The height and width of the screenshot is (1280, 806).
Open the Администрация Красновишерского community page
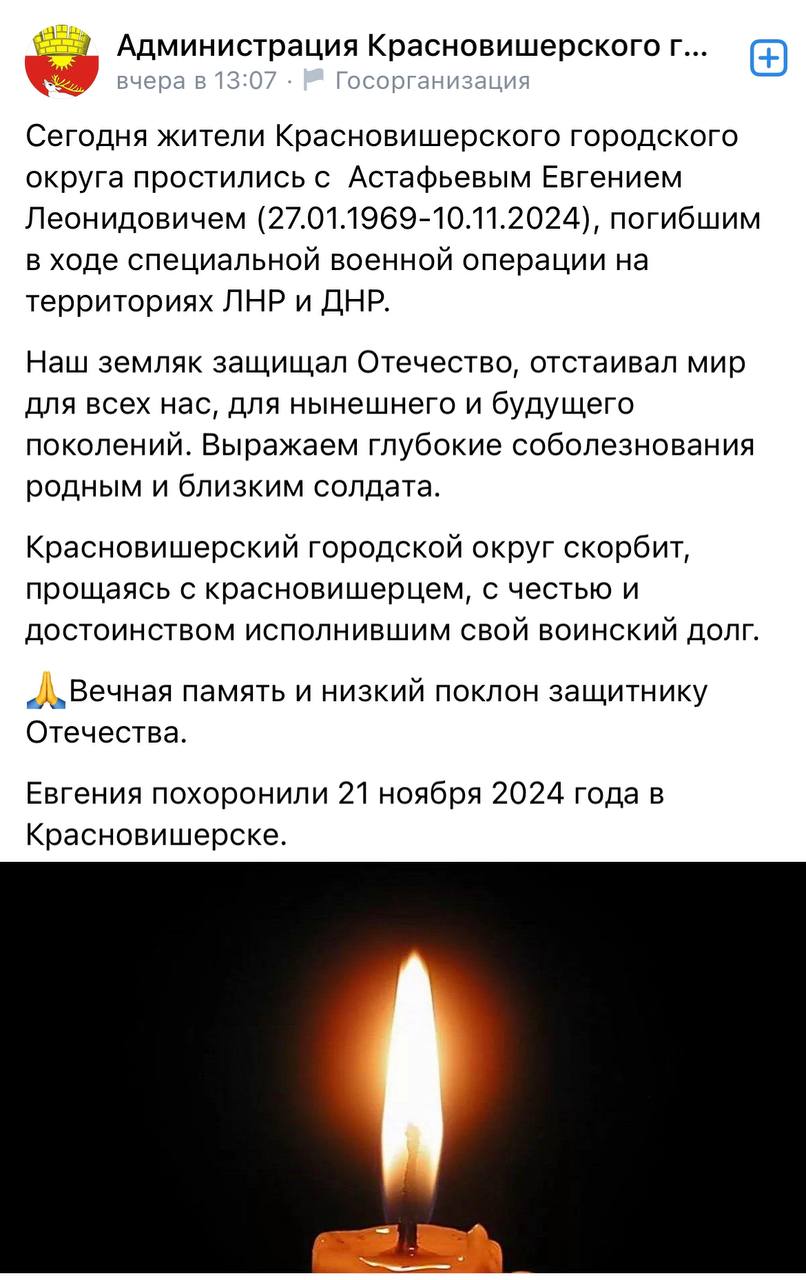point(412,45)
